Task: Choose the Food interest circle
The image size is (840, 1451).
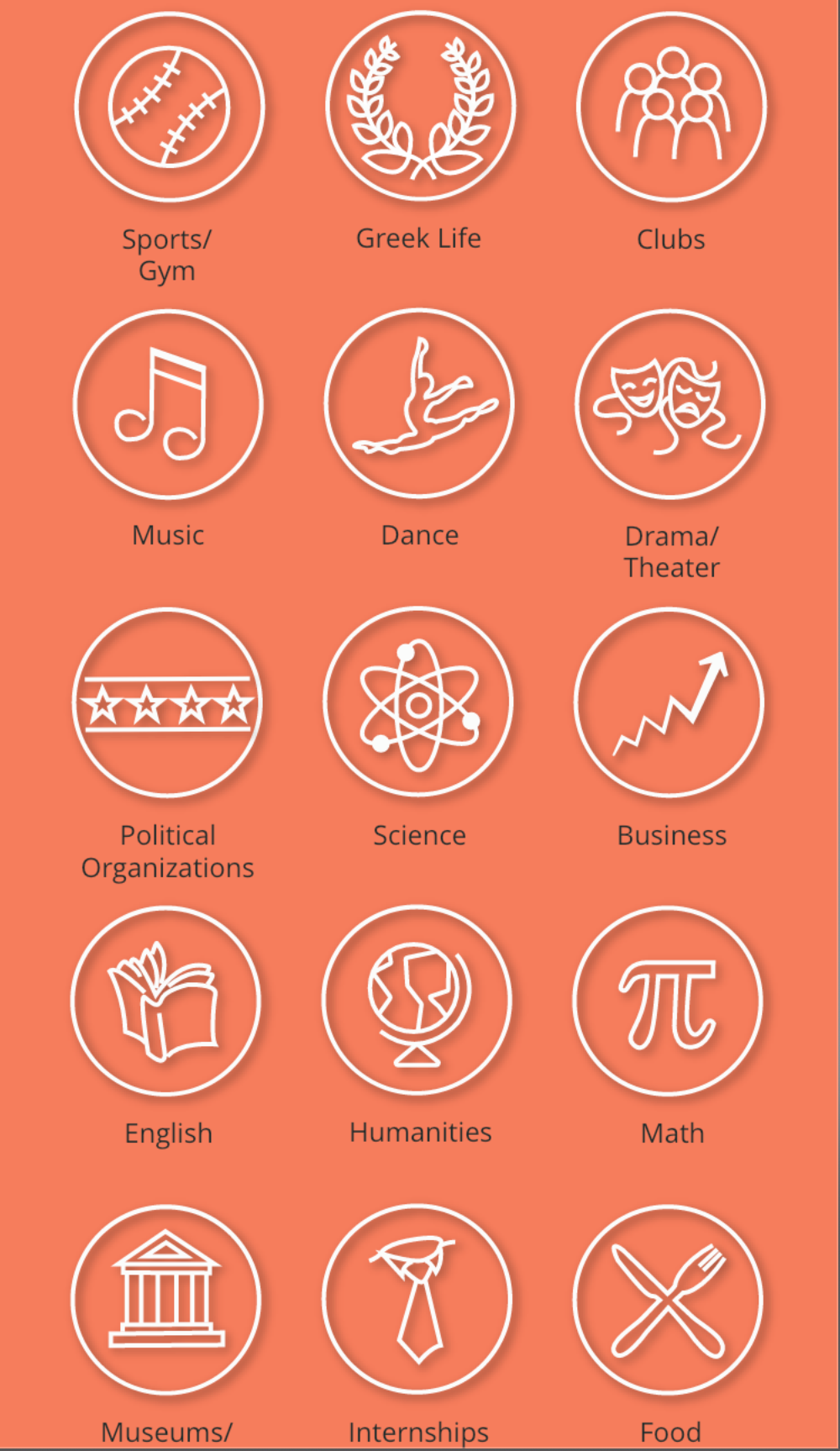Action: pyautogui.click(x=669, y=1300)
